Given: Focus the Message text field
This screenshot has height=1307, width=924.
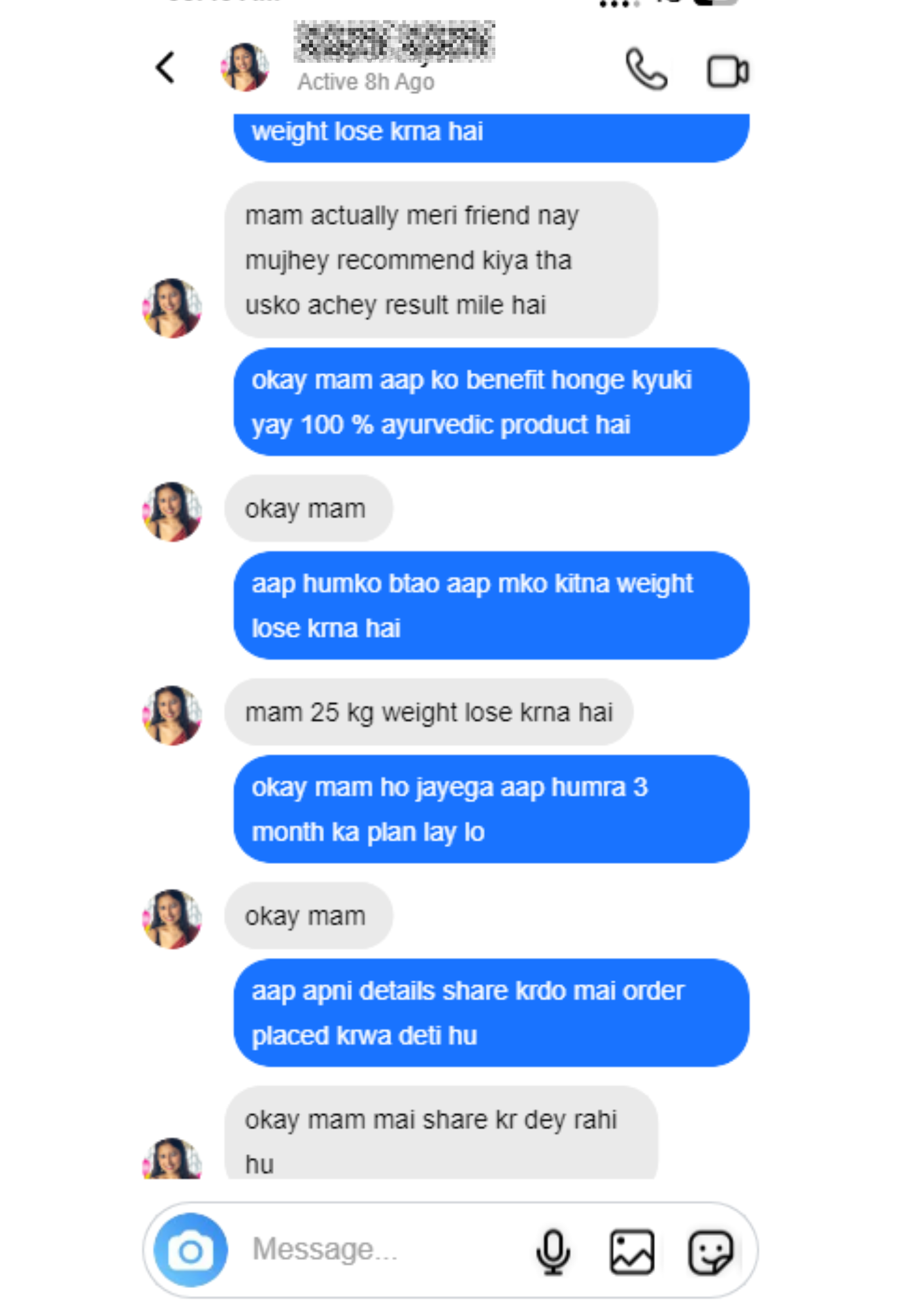Looking at the screenshot, I should 379,1249.
